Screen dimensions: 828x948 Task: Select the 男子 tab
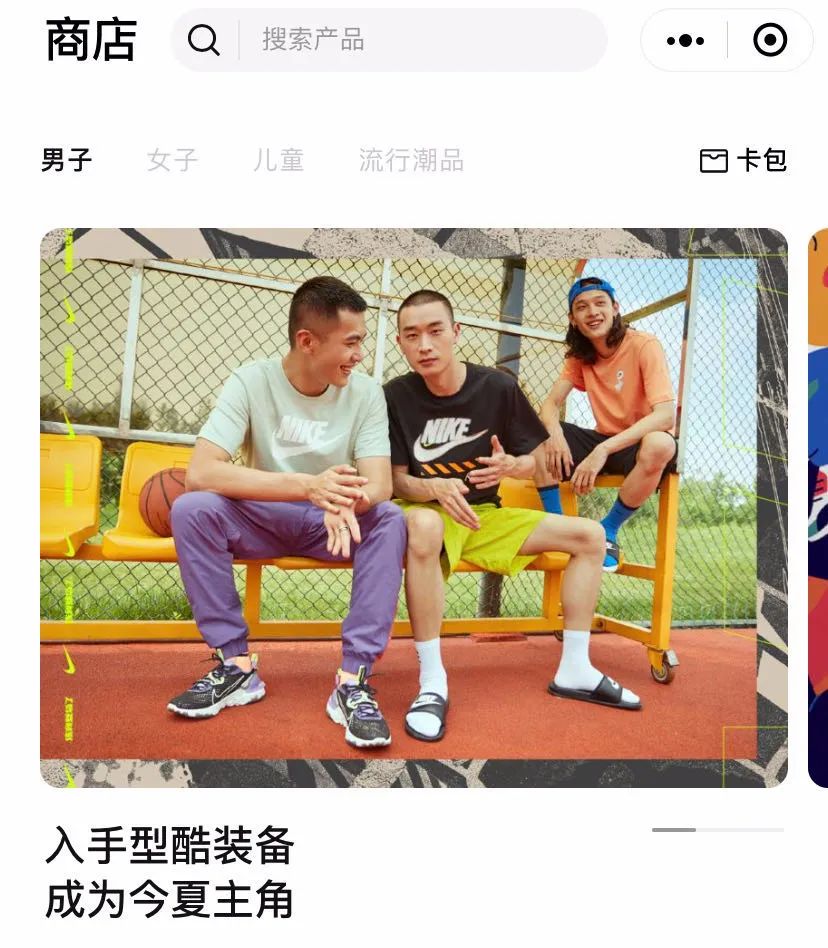[x=67, y=160]
